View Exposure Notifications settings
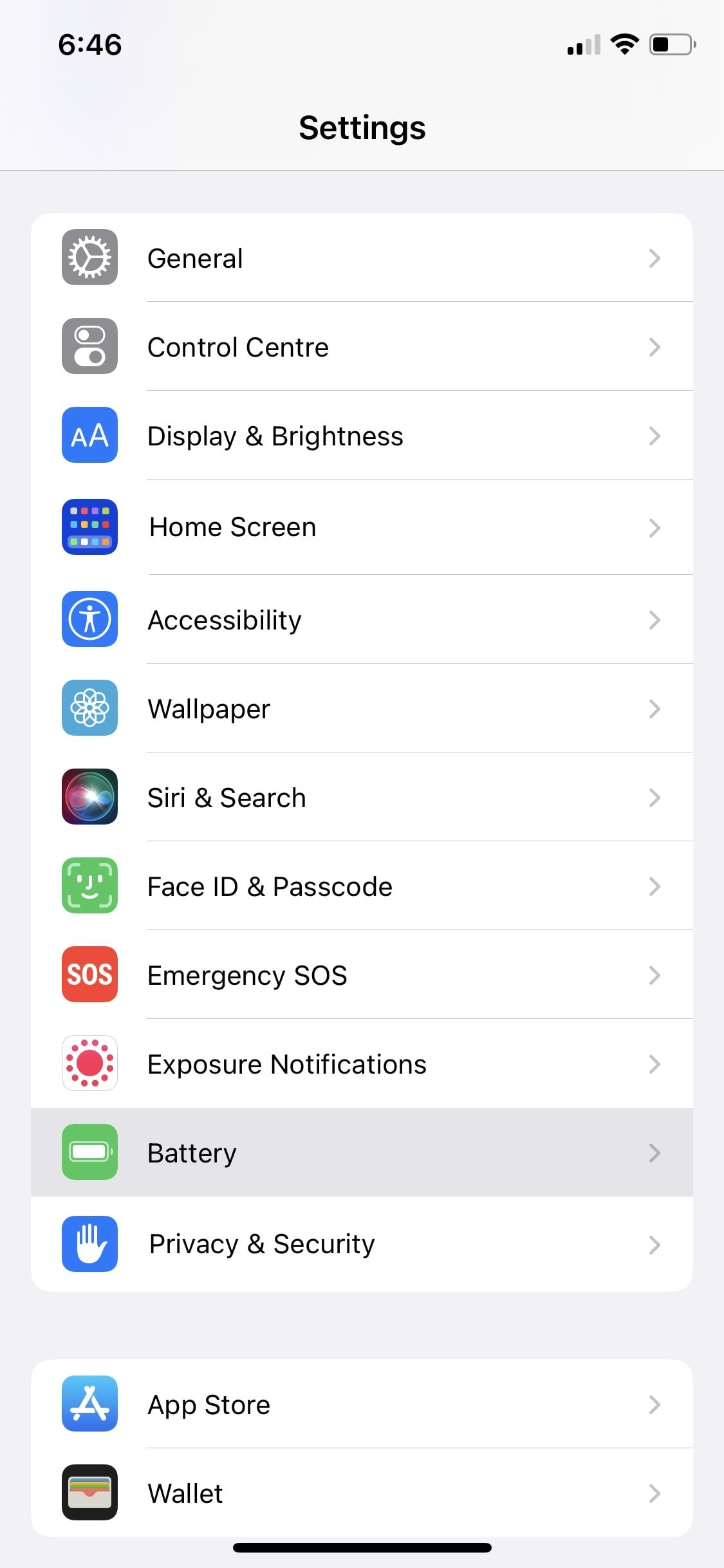Screen dimensions: 724x1568 click(x=362, y=1063)
